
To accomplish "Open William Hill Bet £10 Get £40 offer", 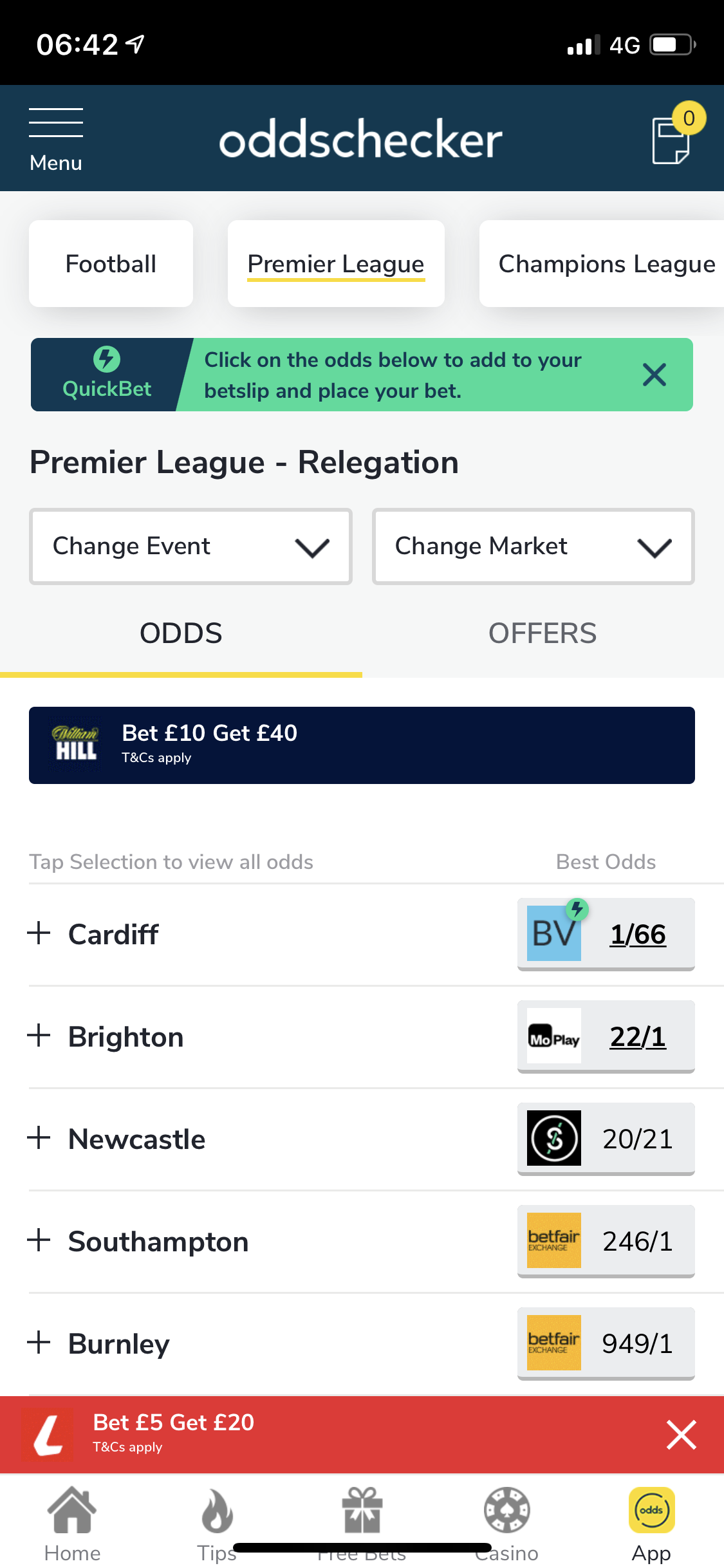I will point(362,745).
